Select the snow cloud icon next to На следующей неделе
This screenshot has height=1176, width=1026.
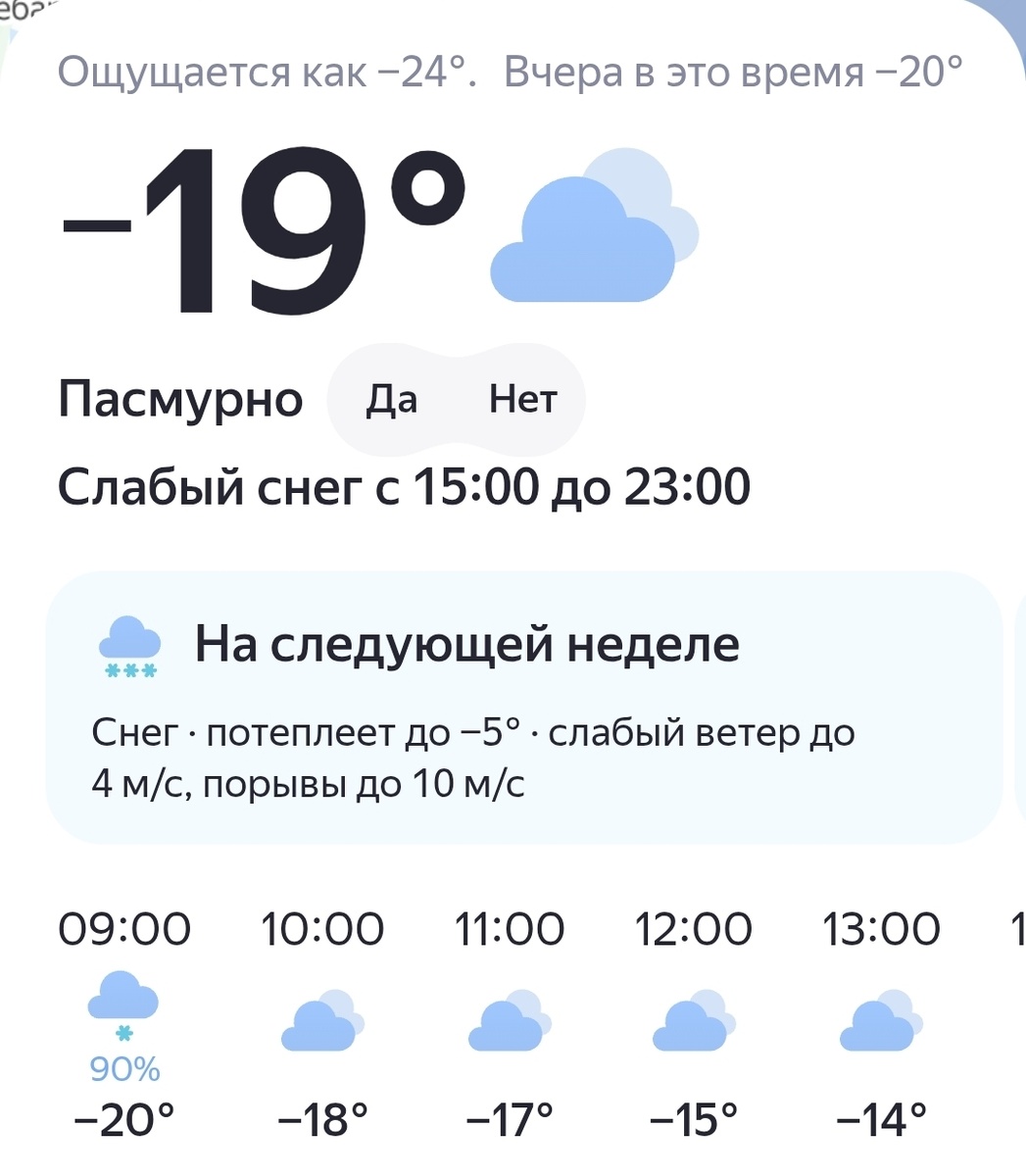pyautogui.click(x=128, y=647)
